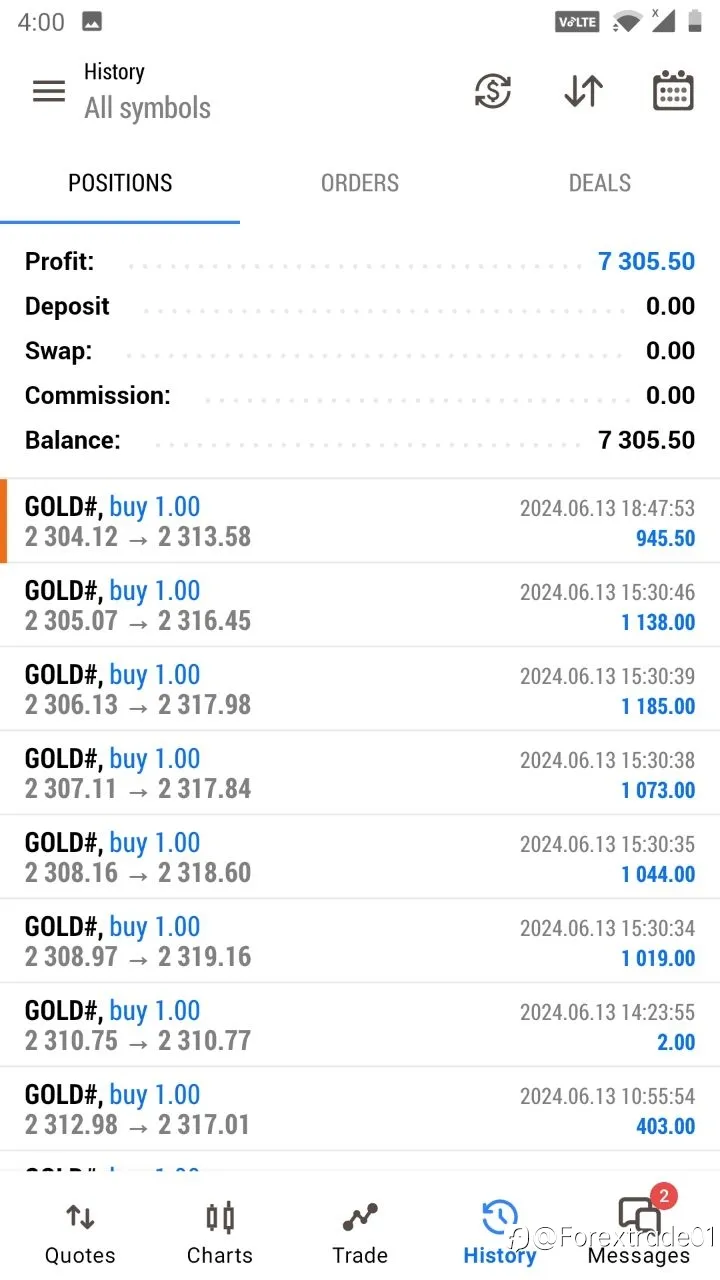Change sort order with arrows icon
Image resolution: width=720 pixels, height=1280 pixels.
pos(583,92)
